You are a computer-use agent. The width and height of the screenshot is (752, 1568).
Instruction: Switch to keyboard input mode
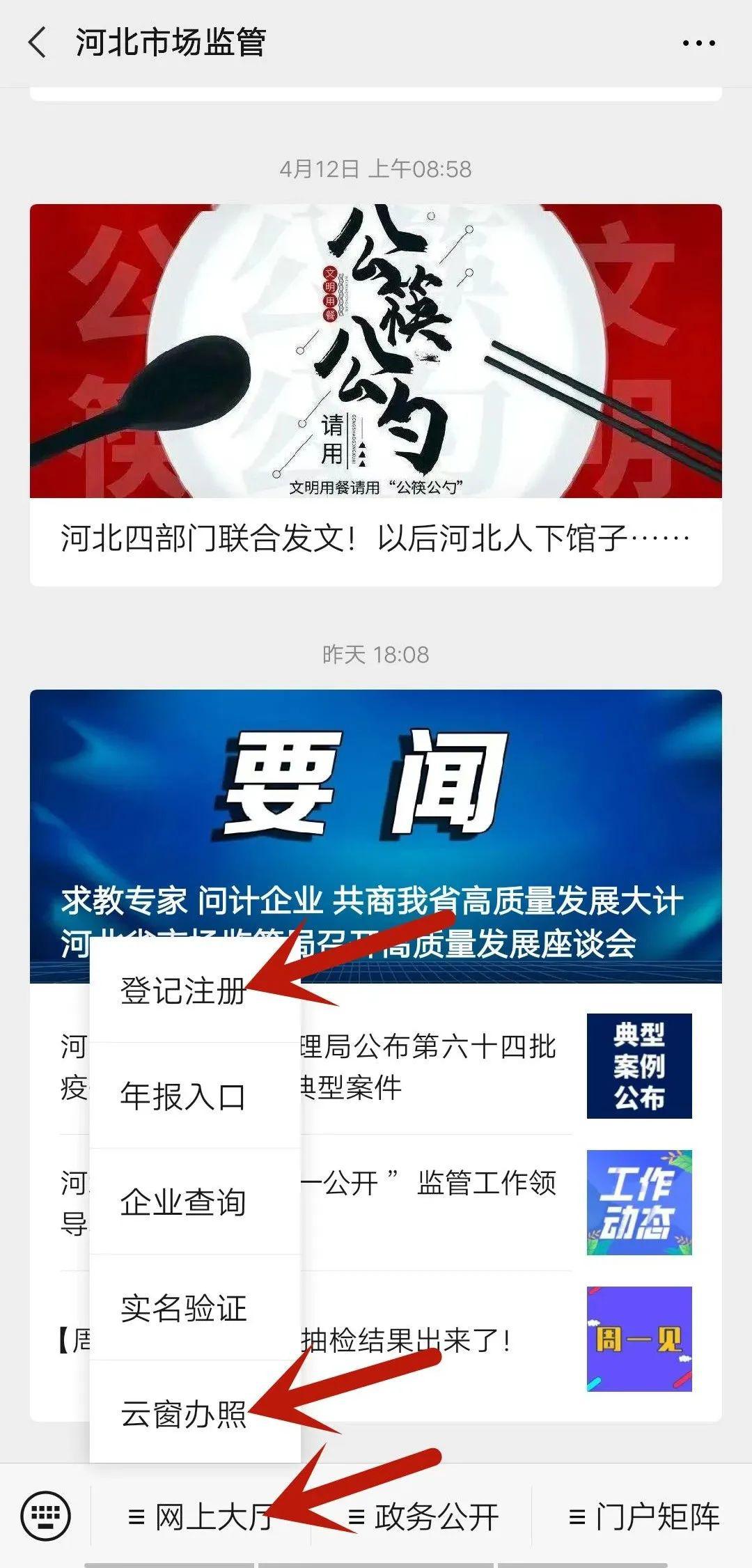point(46,1516)
